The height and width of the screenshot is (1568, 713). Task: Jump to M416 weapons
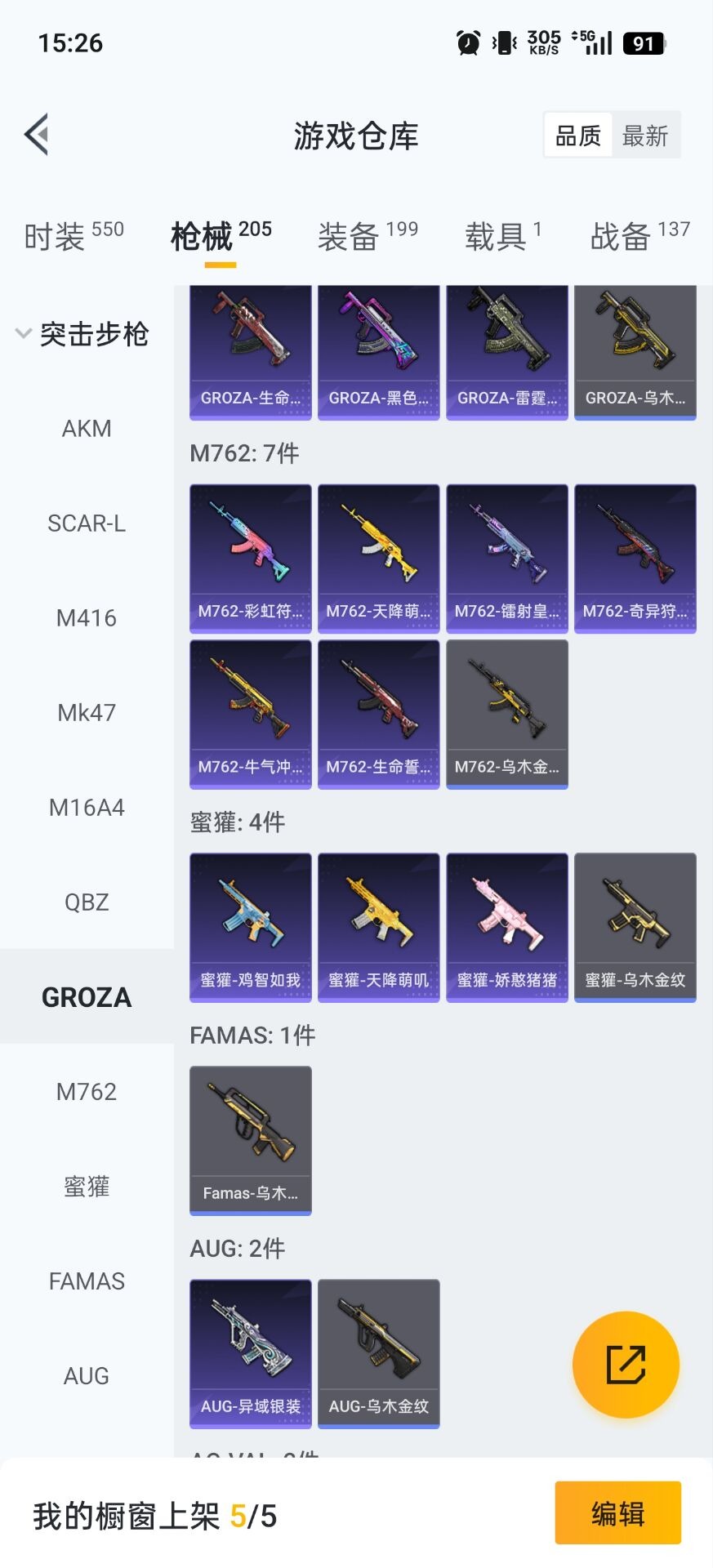[x=87, y=618]
